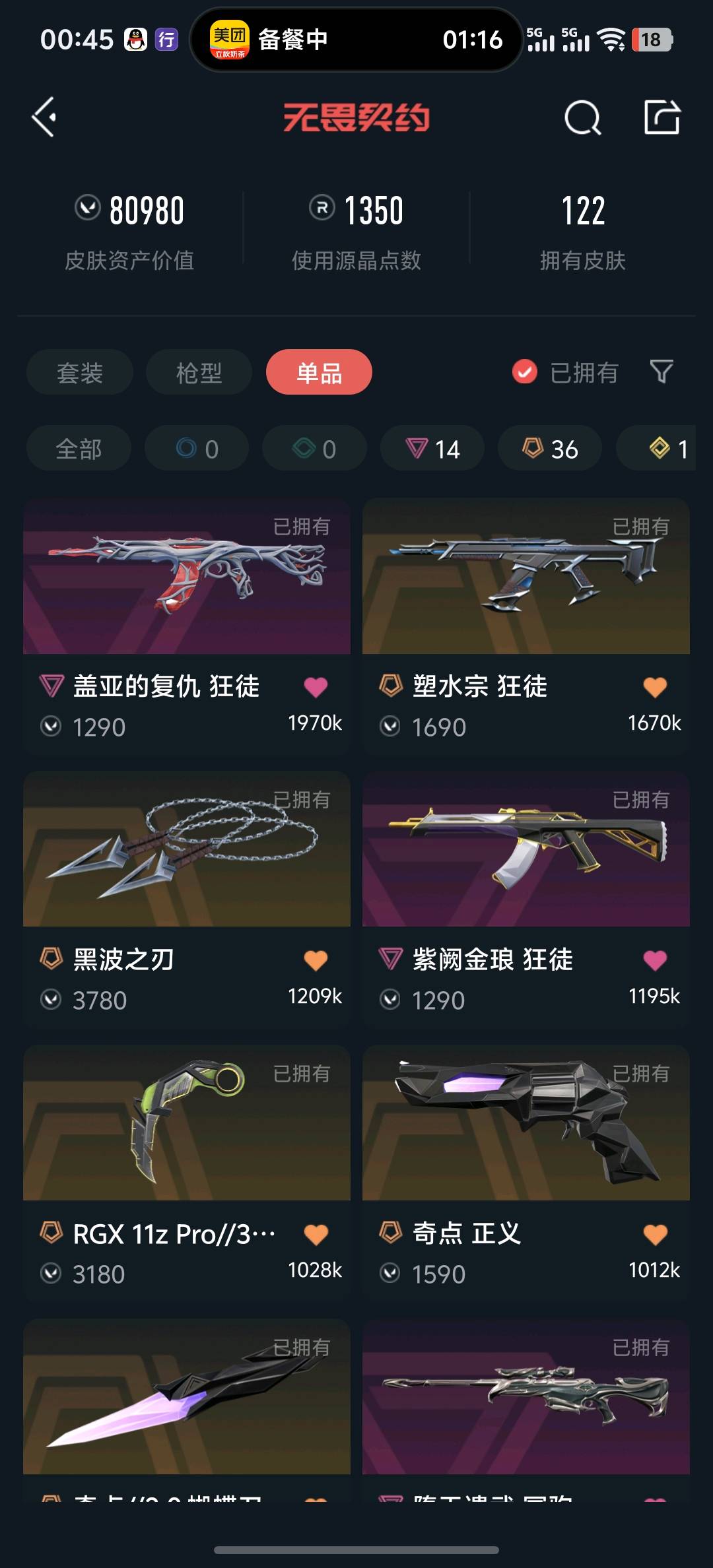Go back using the top-left arrow
713x1568 pixels.
coord(44,117)
